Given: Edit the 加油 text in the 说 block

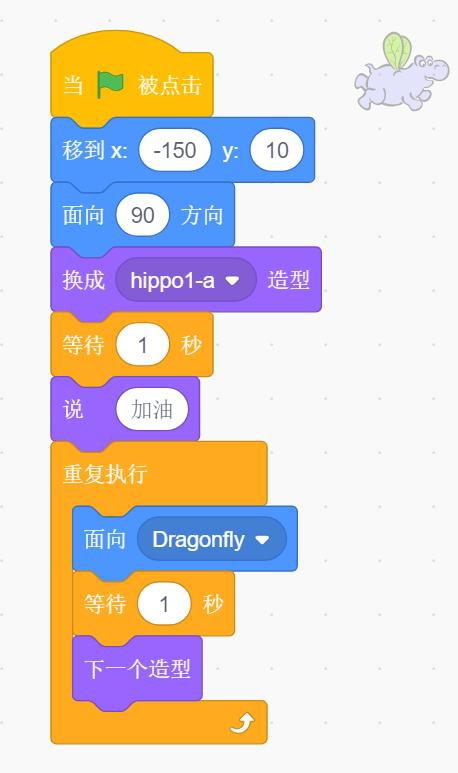Looking at the screenshot, I should click(x=152, y=409).
